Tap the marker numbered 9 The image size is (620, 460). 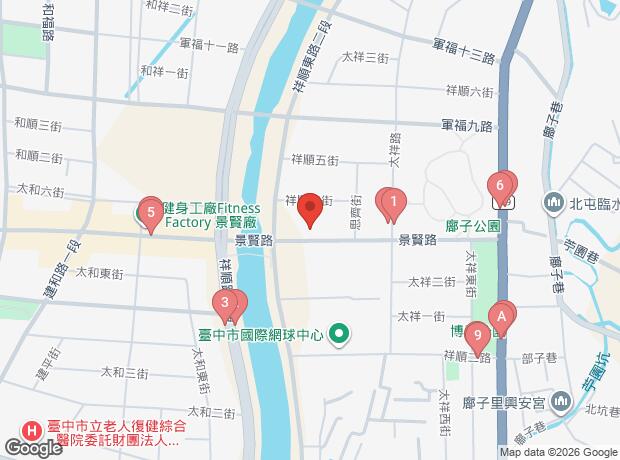tap(479, 335)
